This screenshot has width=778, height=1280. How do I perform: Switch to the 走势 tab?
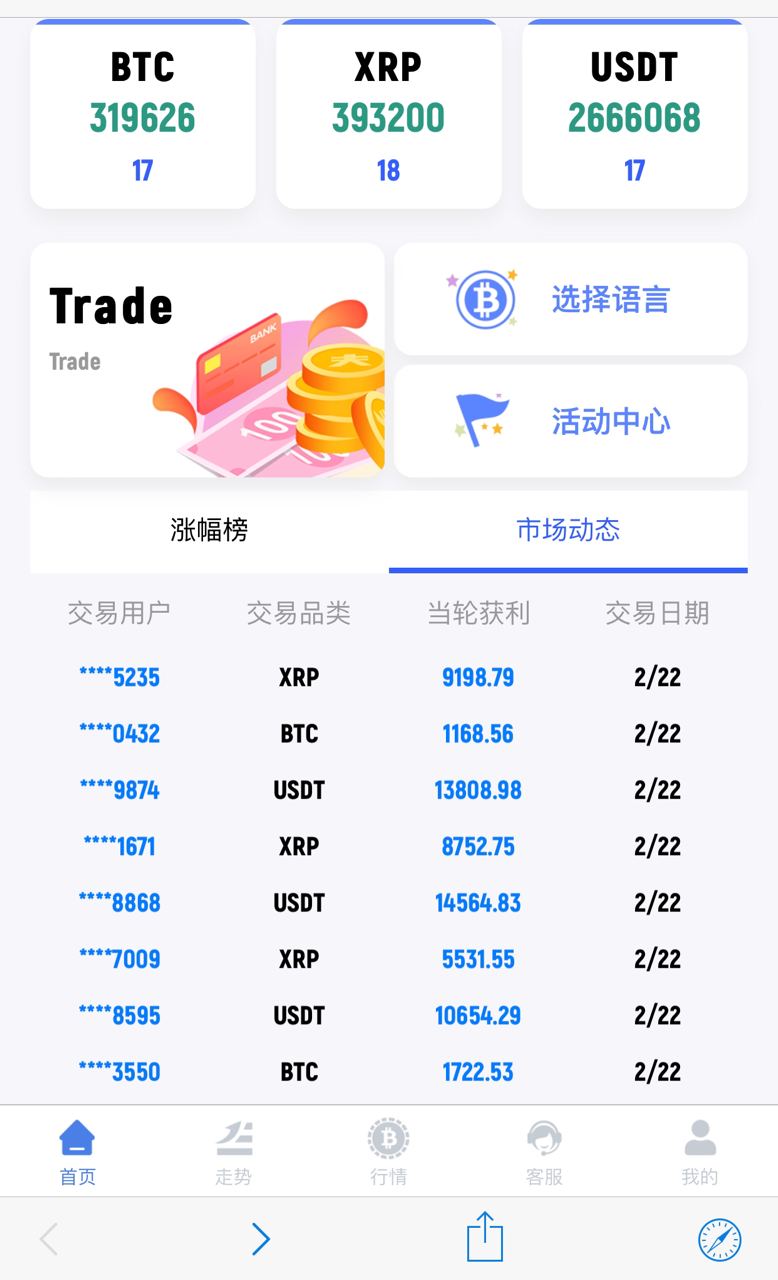click(233, 1153)
